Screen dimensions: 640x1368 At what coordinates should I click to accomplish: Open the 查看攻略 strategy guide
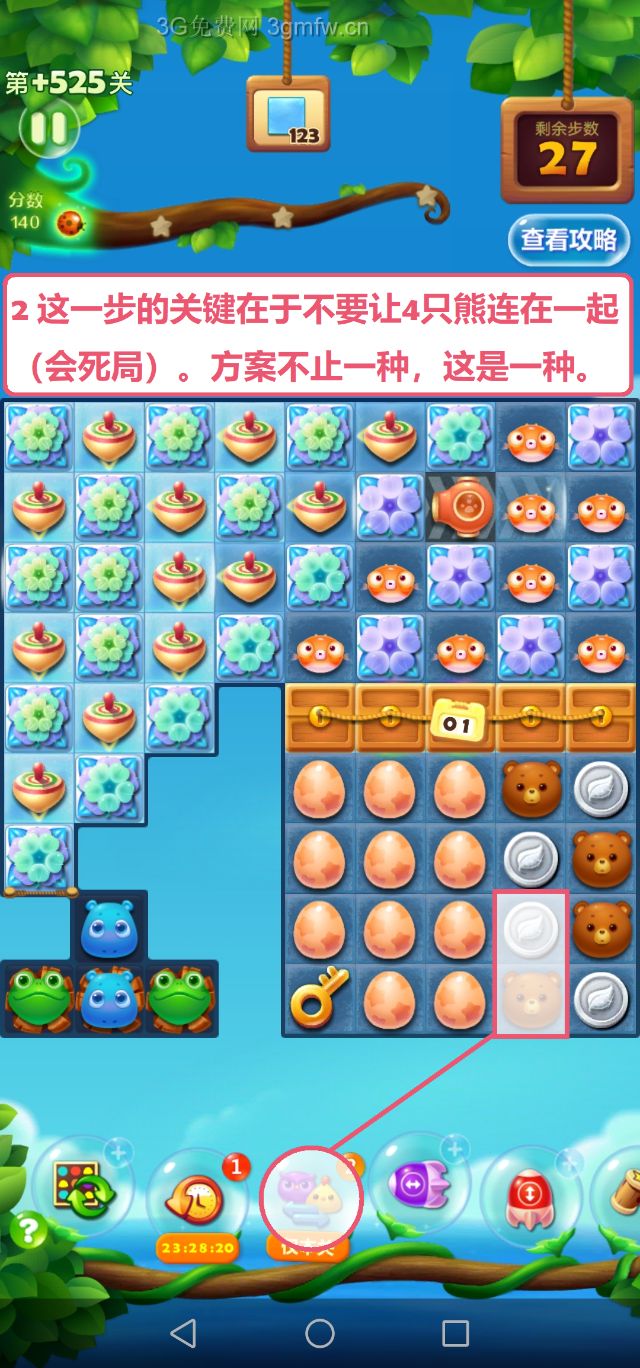569,240
